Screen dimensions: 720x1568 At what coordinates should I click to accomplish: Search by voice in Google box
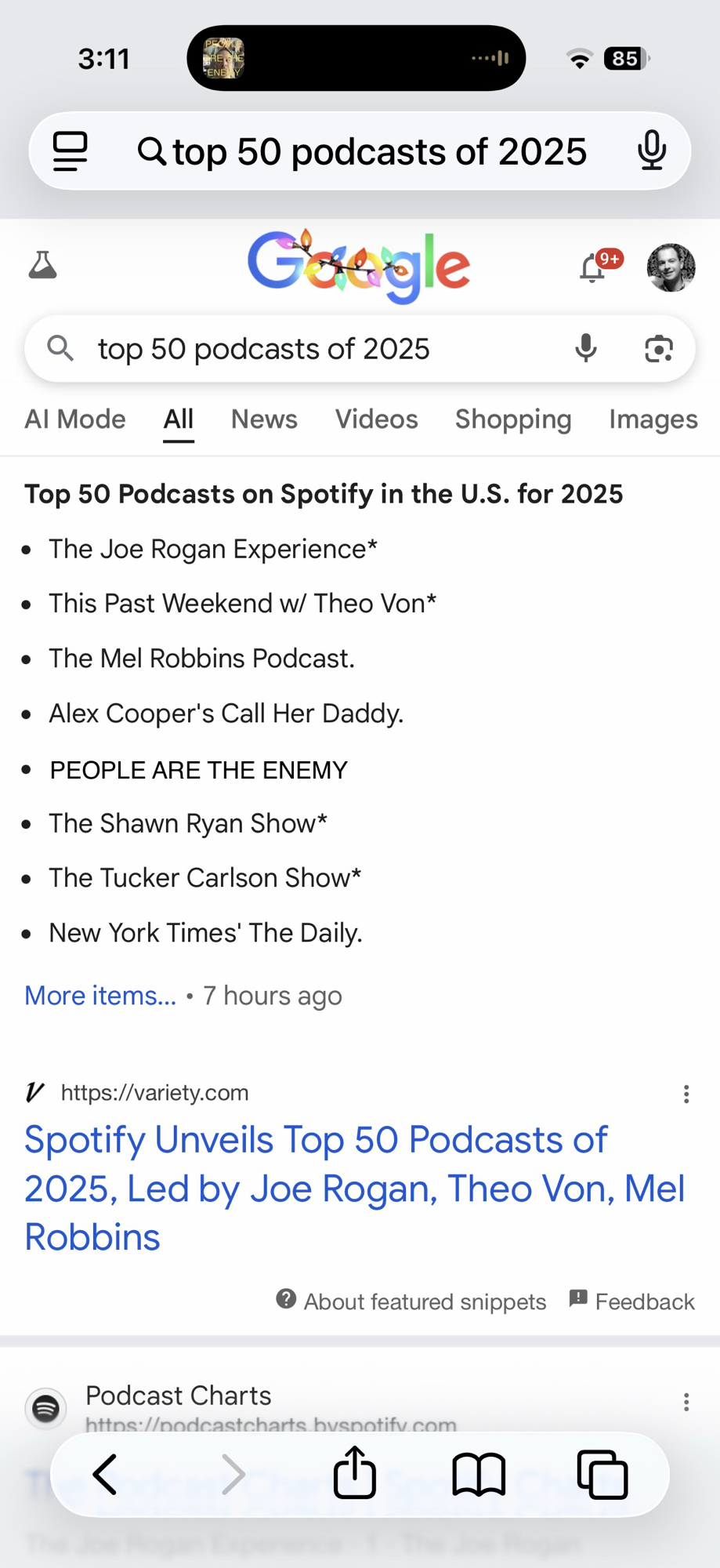586,349
